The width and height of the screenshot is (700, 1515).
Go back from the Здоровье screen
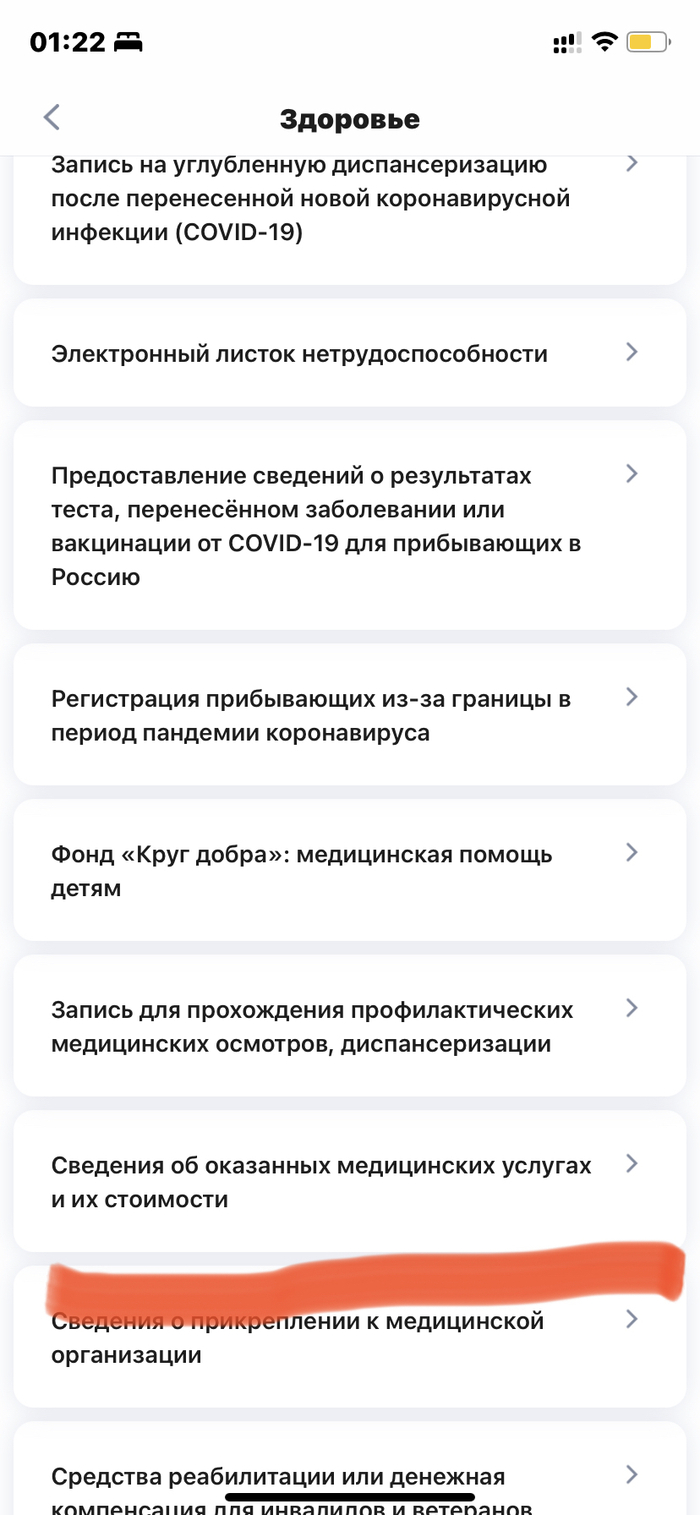[52, 118]
